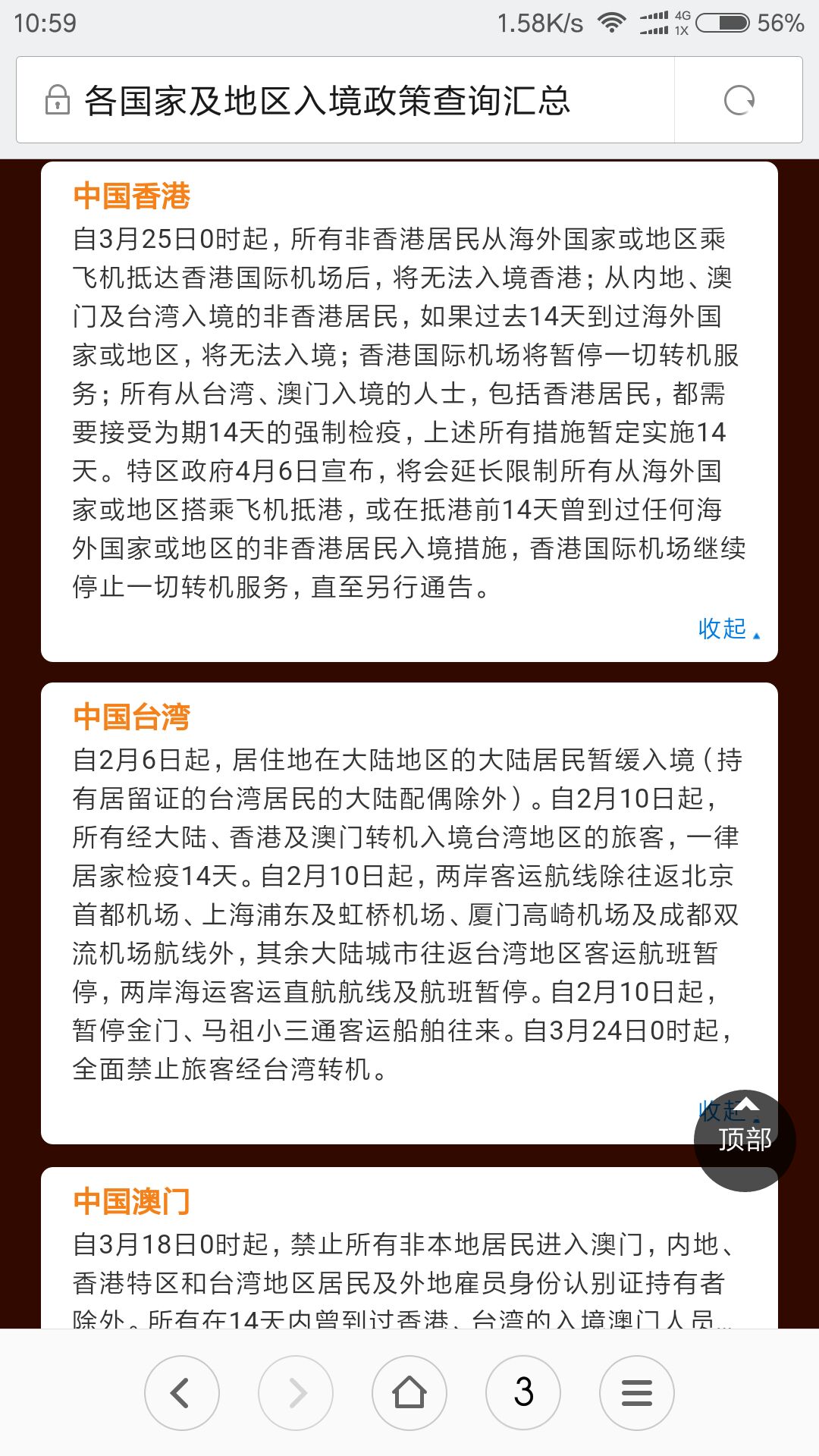Image resolution: width=819 pixels, height=1456 pixels.
Task: Collapse the 中国香港 section via 收起
Action: (729, 629)
